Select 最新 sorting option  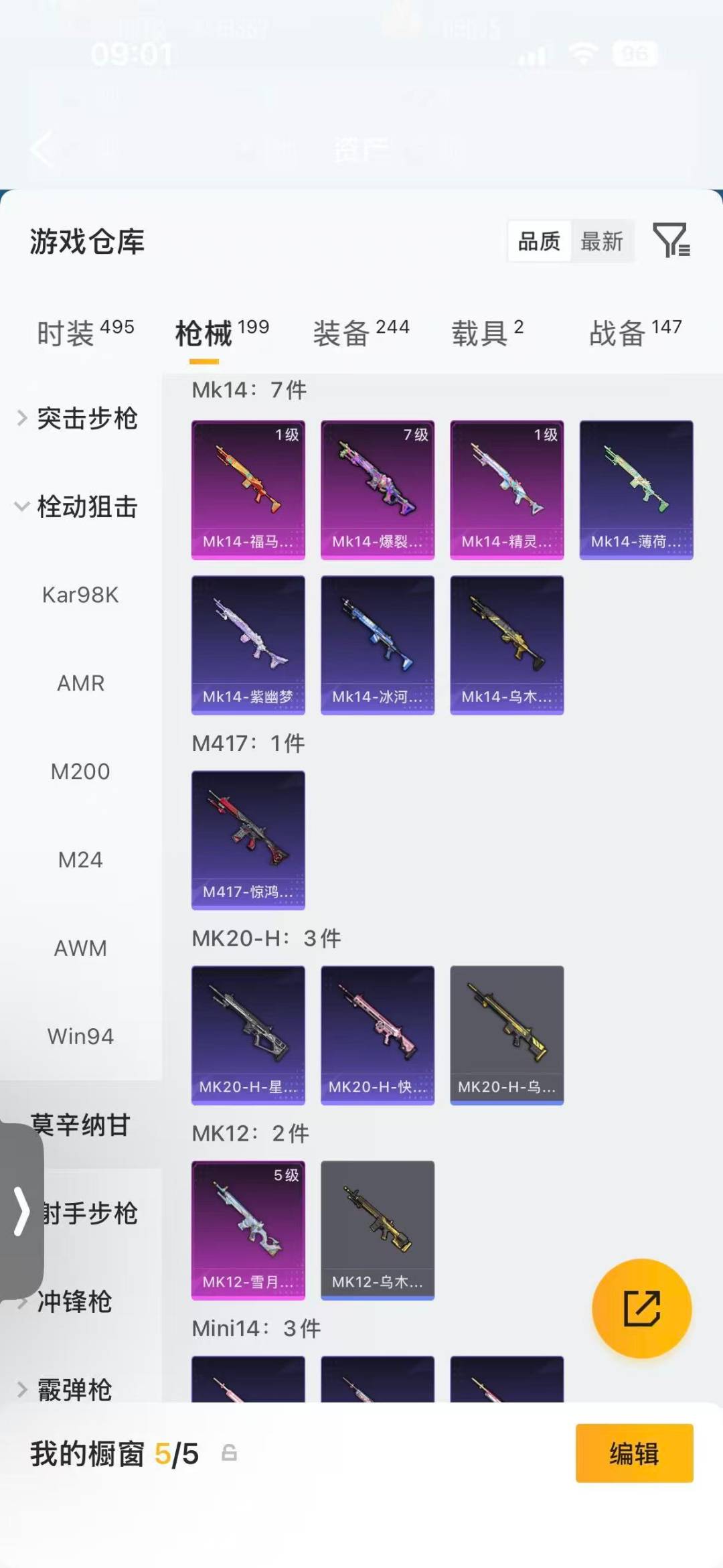602,242
